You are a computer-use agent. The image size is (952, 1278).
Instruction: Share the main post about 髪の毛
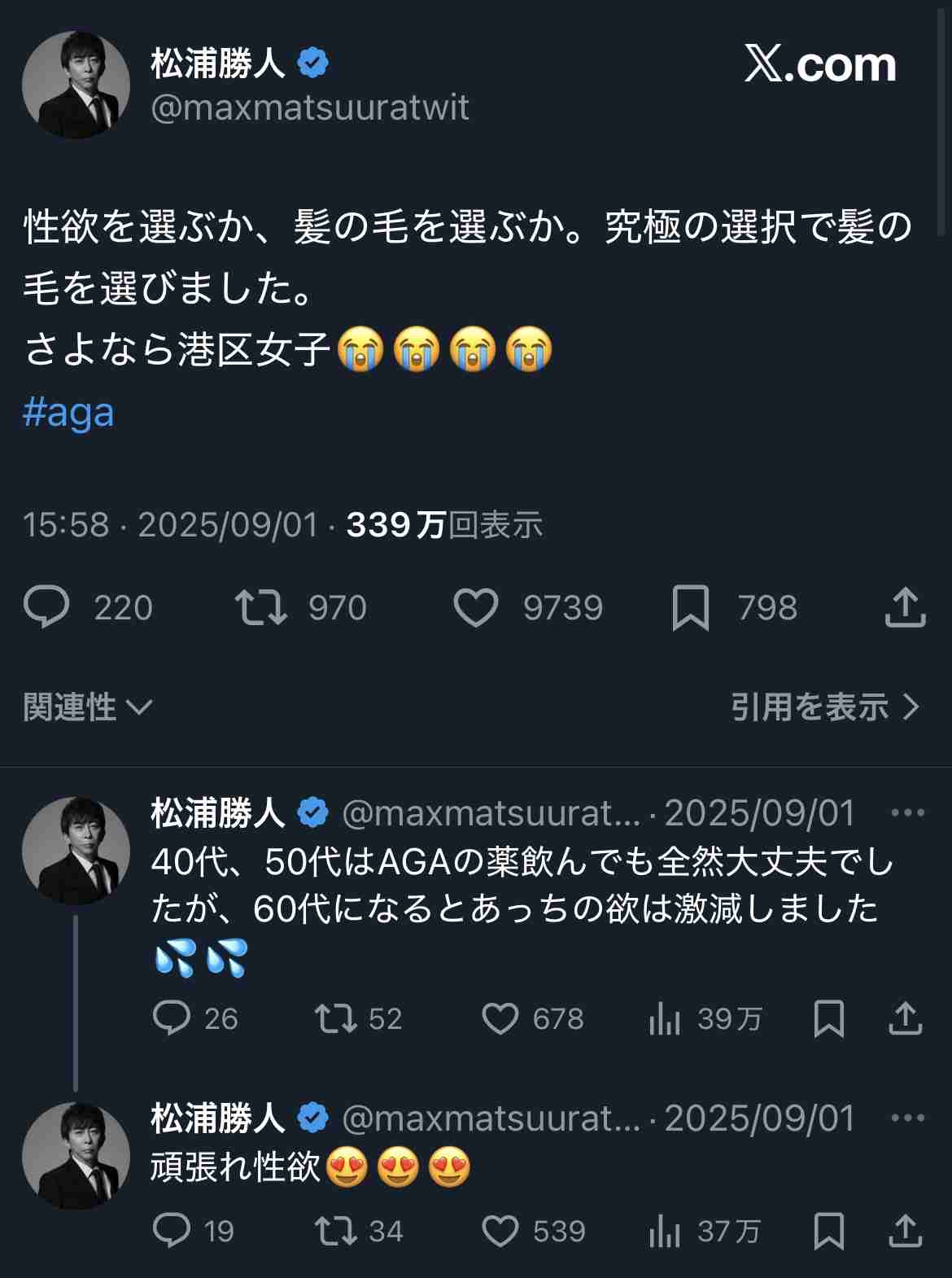[x=905, y=607]
